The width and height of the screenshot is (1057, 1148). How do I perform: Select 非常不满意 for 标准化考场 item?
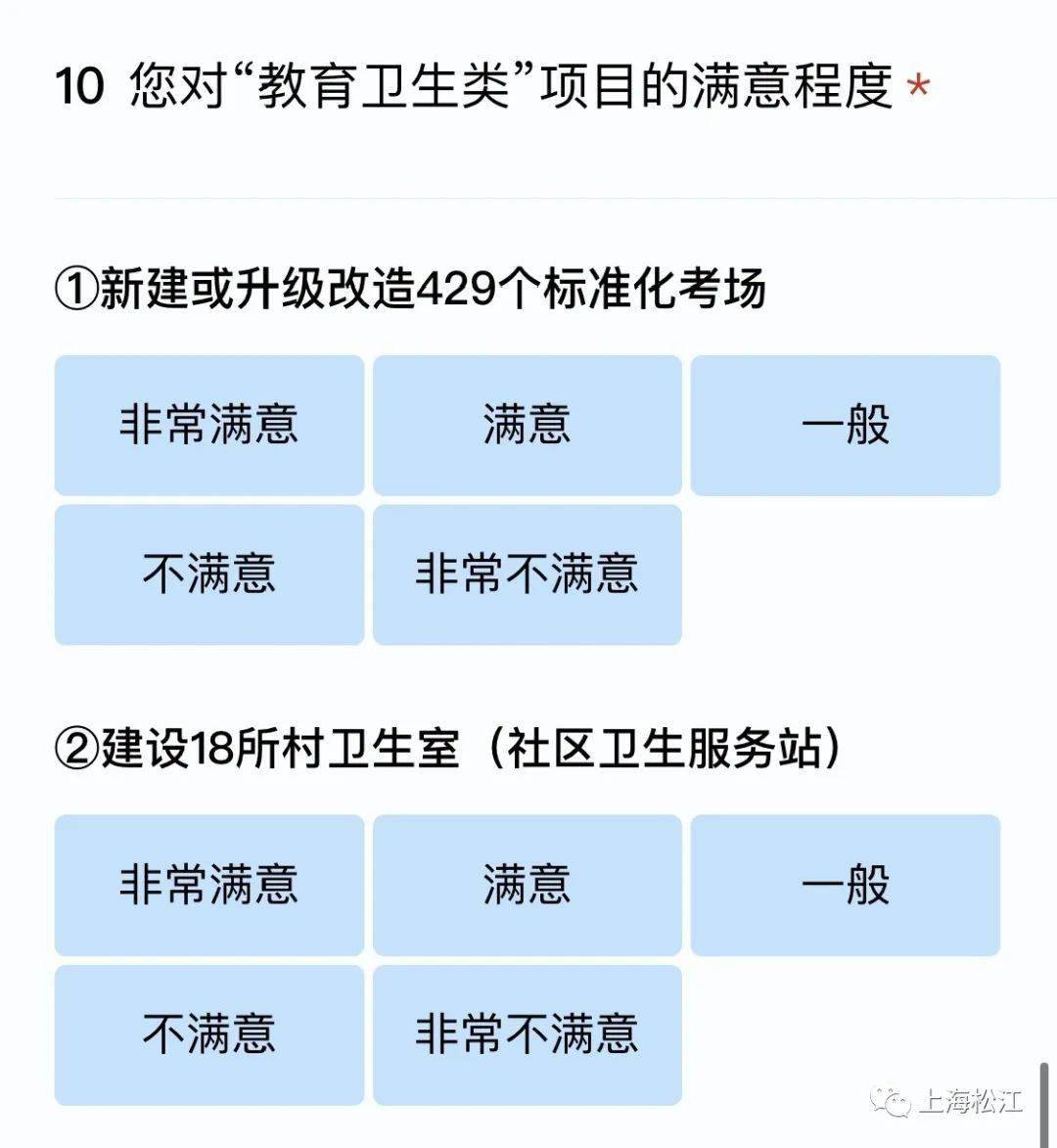click(x=527, y=574)
